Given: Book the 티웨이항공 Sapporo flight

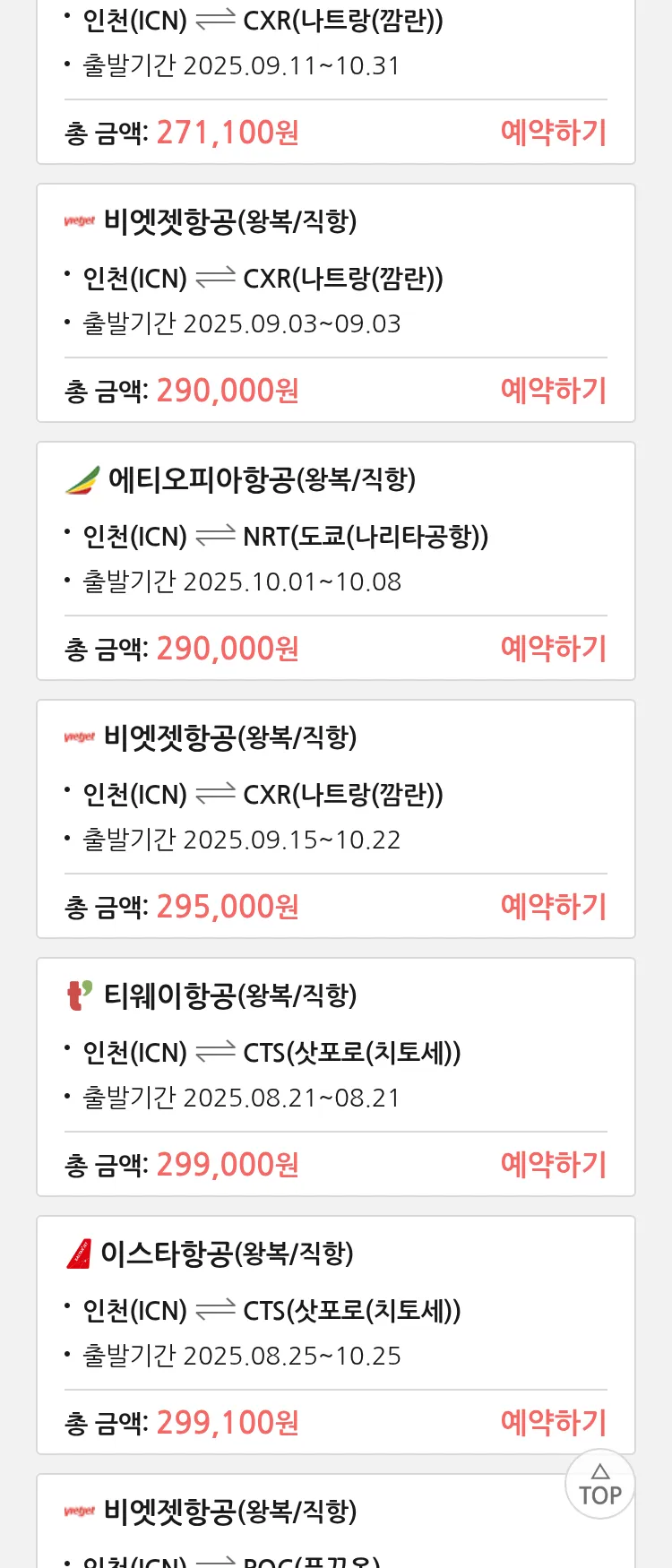Looking at the screenshot, I should tap(553, 1165).
